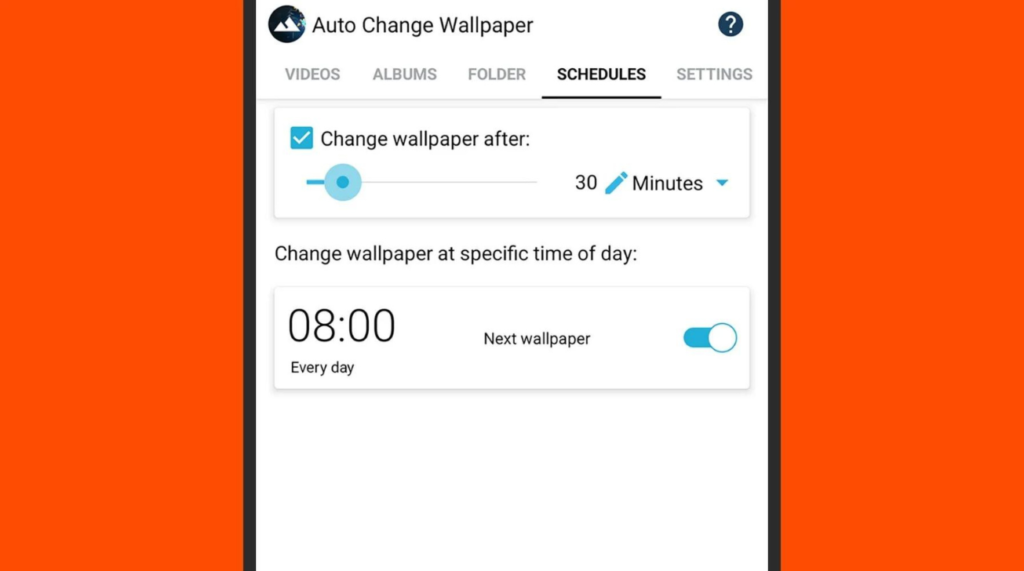Image resolution: width=1024 pixels, height=571 pixels.
Task: Select the Schedules tab
Action: (x=601, y=74)
